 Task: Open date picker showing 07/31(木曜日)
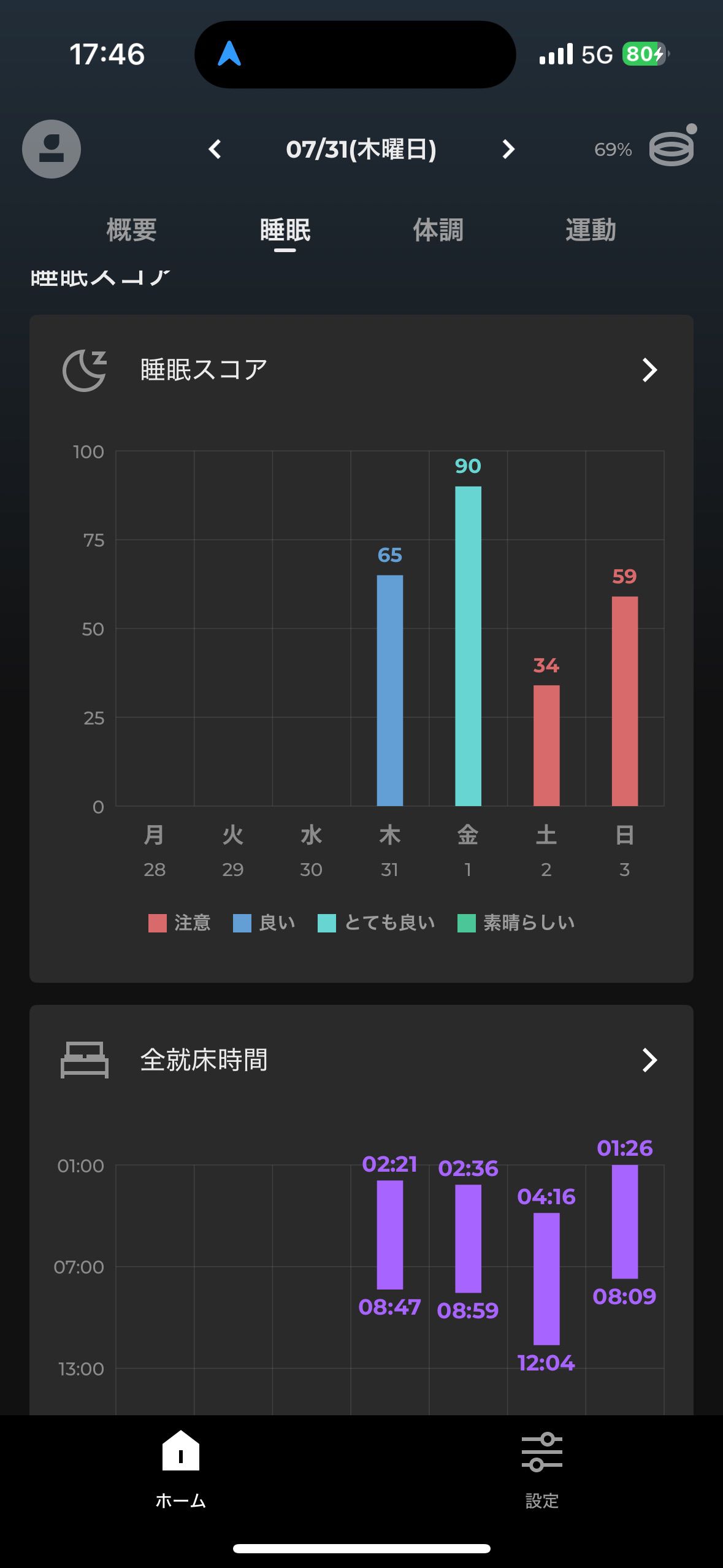[x=361, y=149]
